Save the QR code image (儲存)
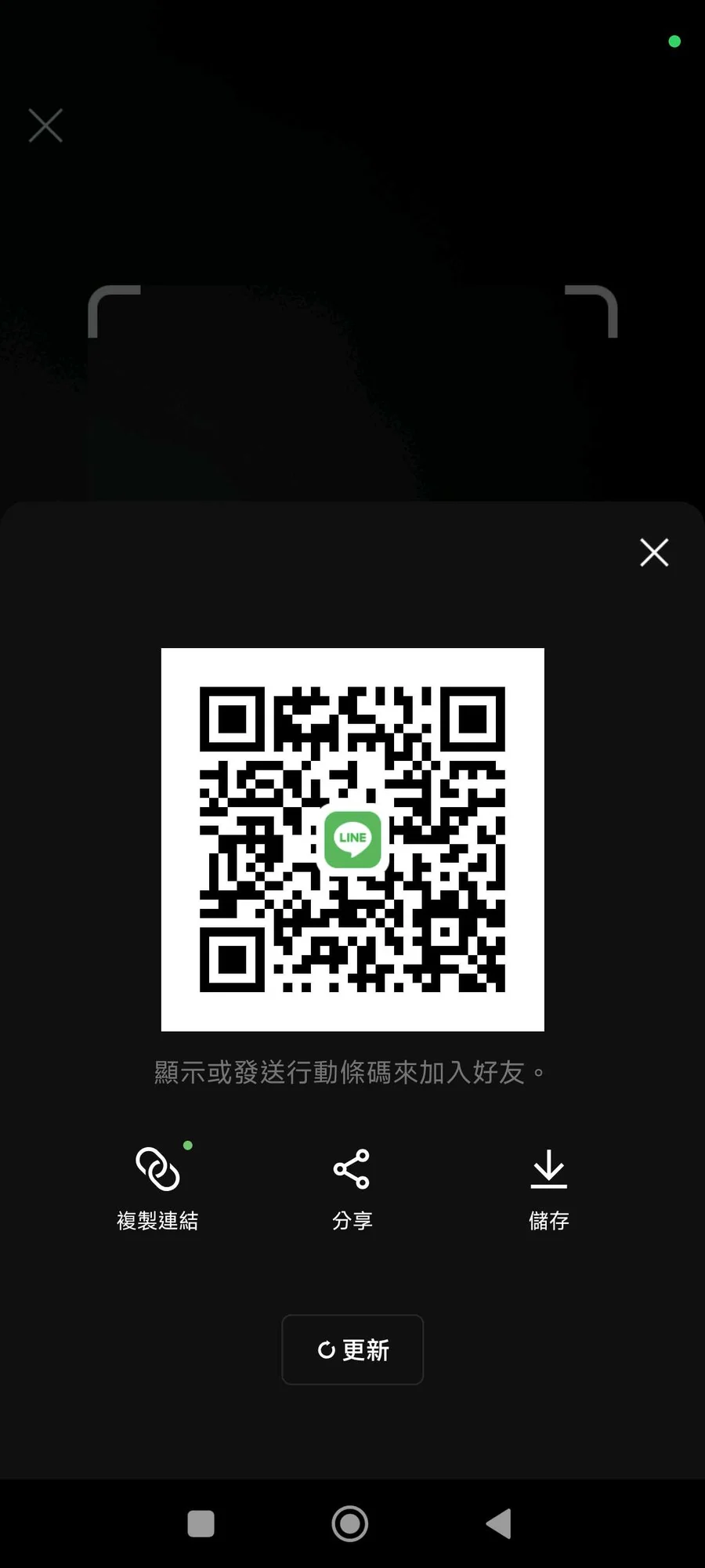Viewport: 705px width, 1568px height. click(548, 1187)
